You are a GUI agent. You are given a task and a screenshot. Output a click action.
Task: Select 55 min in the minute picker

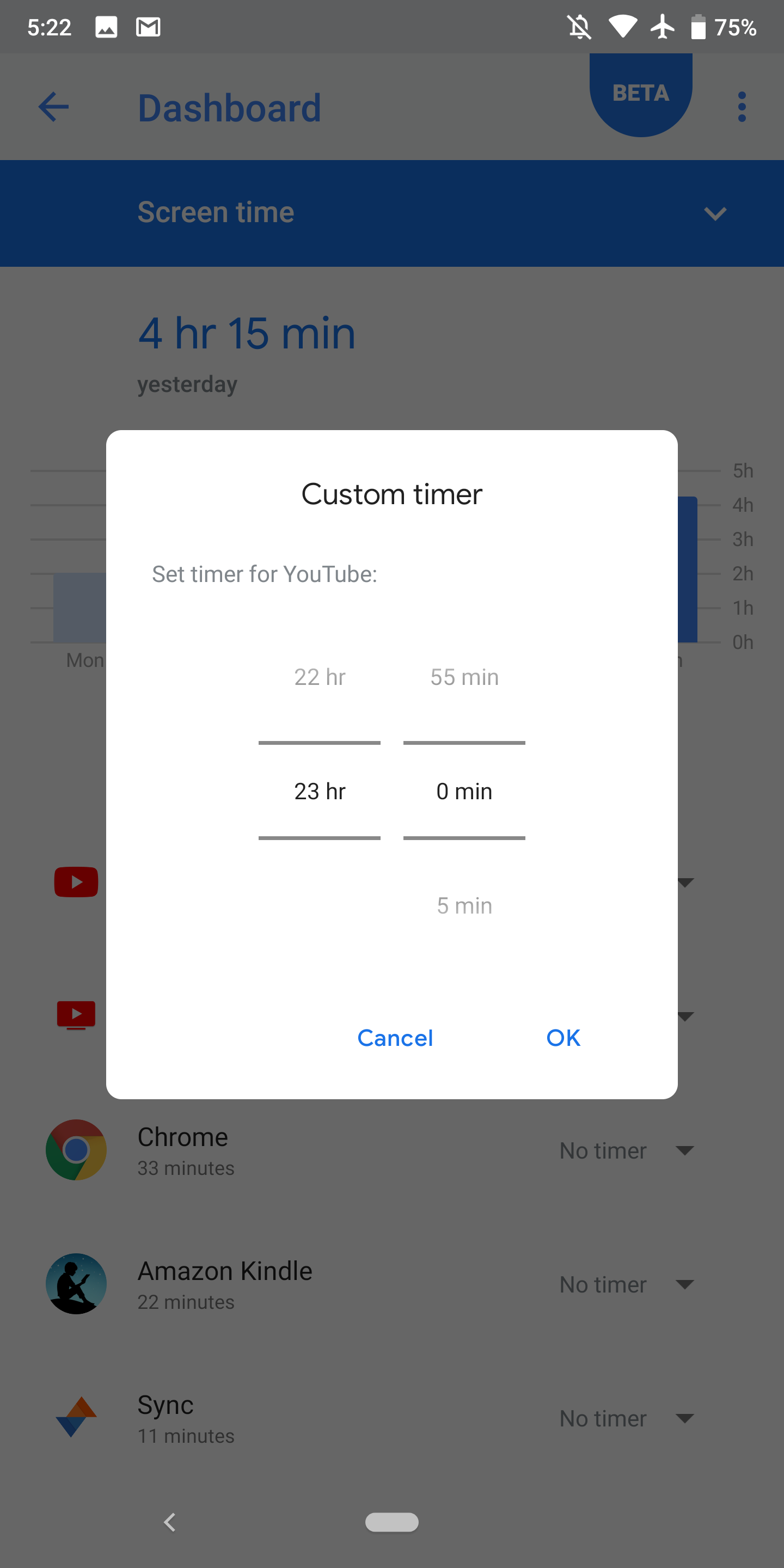464,677
